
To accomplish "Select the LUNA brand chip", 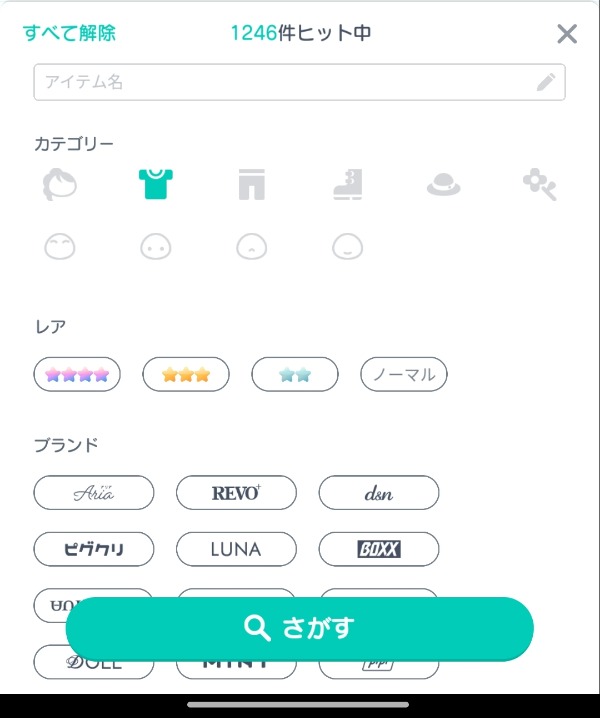I will [x=236, y=549].
